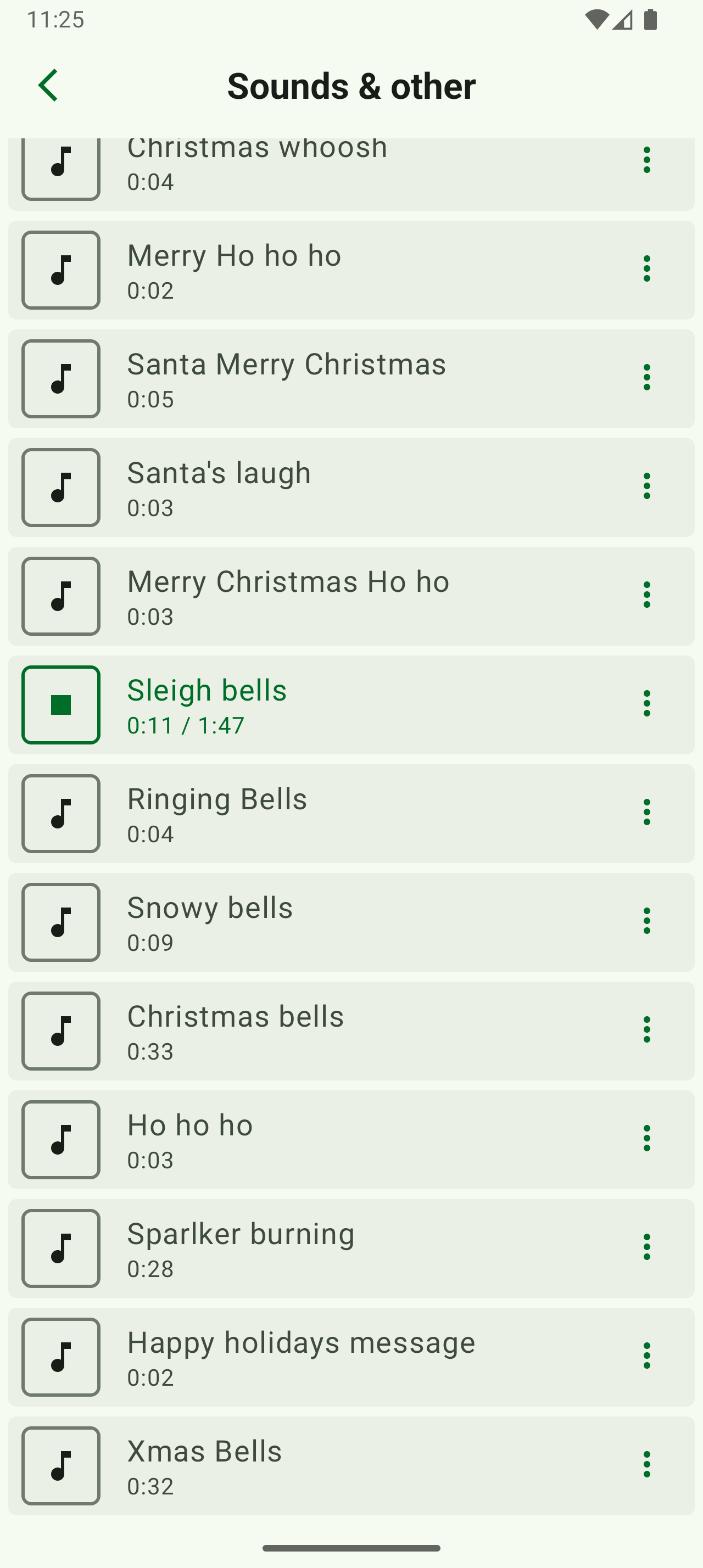The width and height of the screenshot is (703, 1568).
Task: Select the Santa Merry Christmas row
Action: [x=351, y=379]
